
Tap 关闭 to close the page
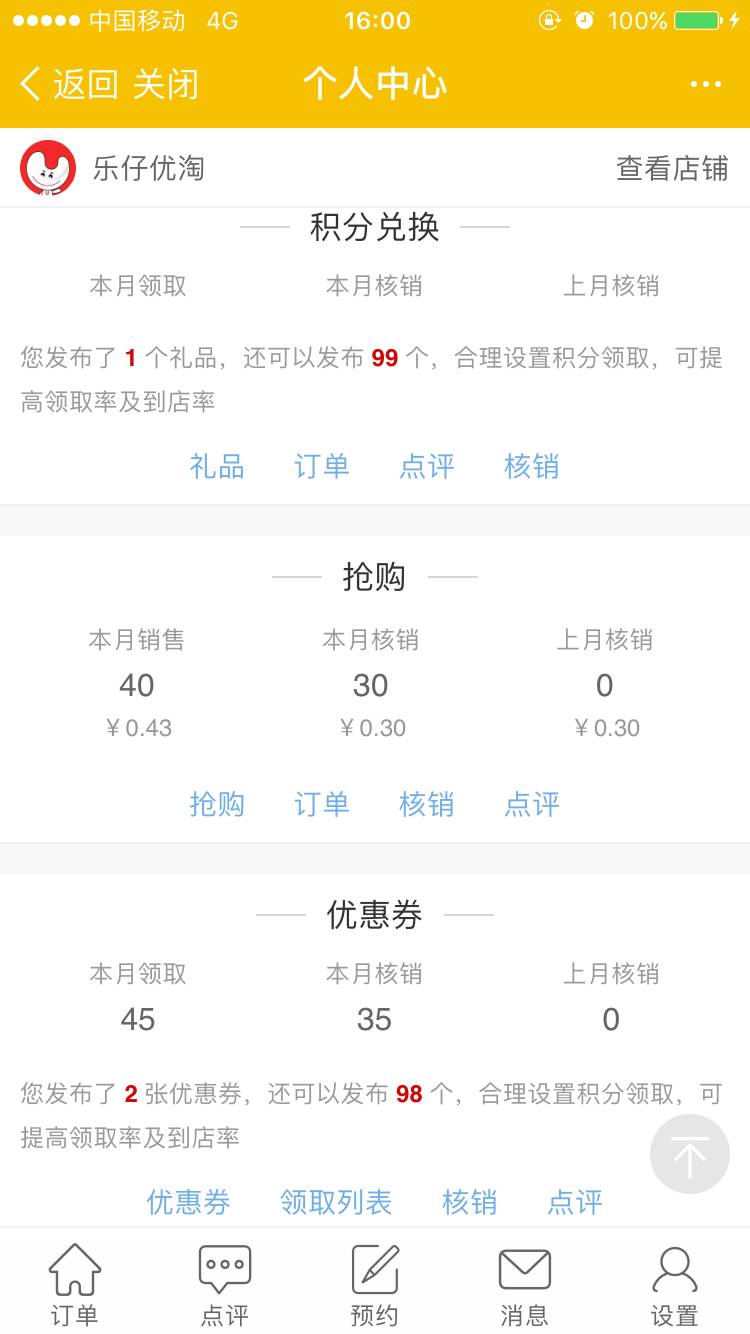coord(165,85)
